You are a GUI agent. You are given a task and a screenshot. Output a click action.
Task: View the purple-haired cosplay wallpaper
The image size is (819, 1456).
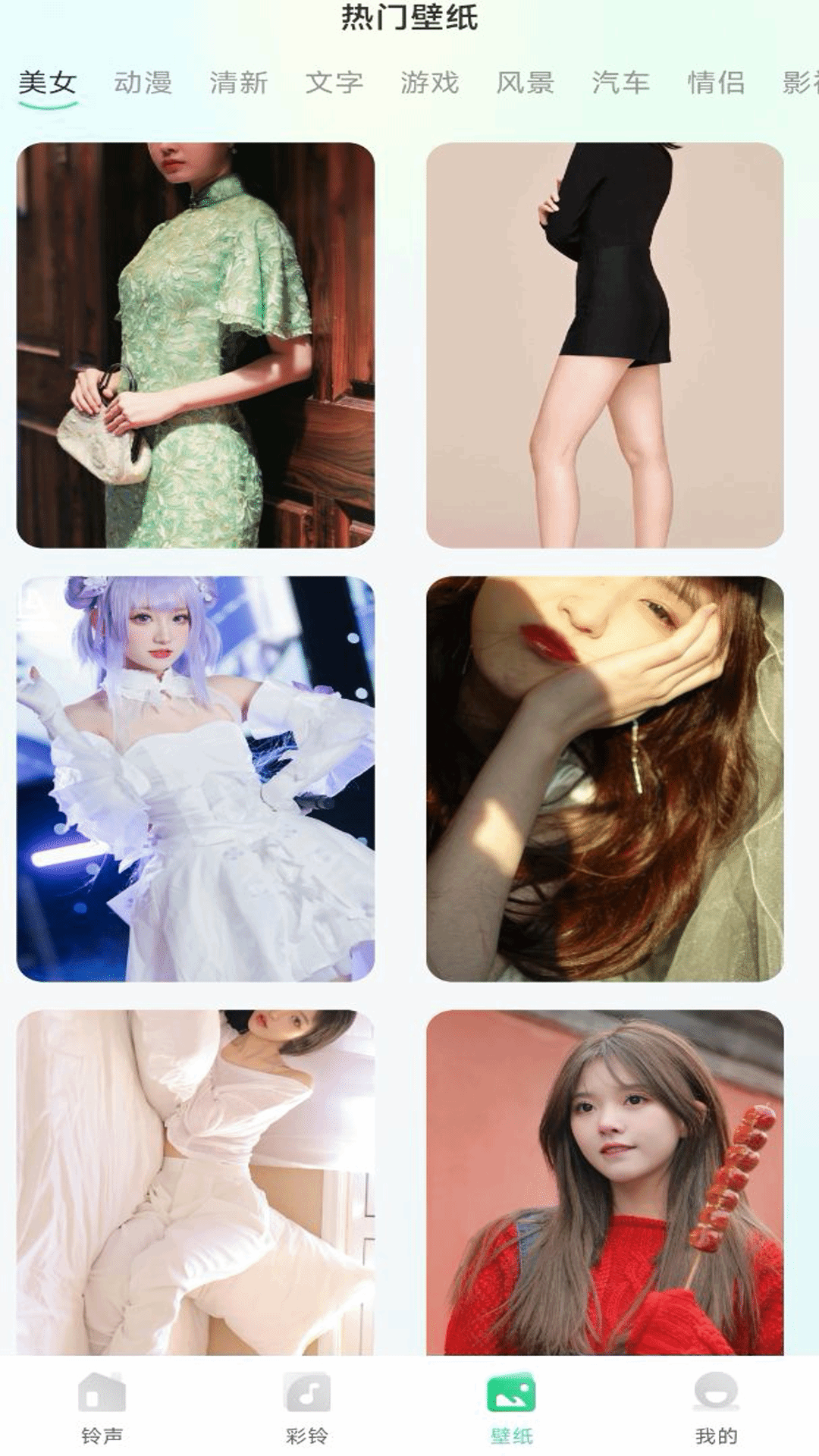tap(196, 779)
